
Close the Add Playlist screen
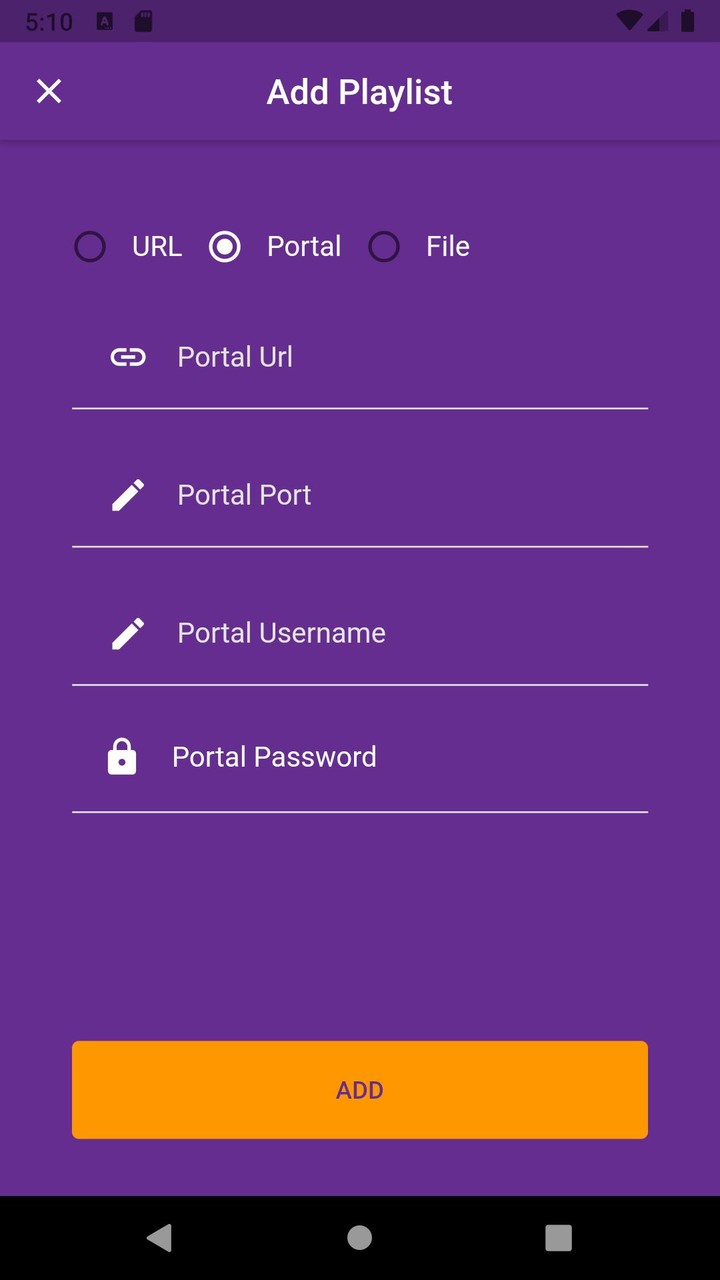(x=49, y=92)
